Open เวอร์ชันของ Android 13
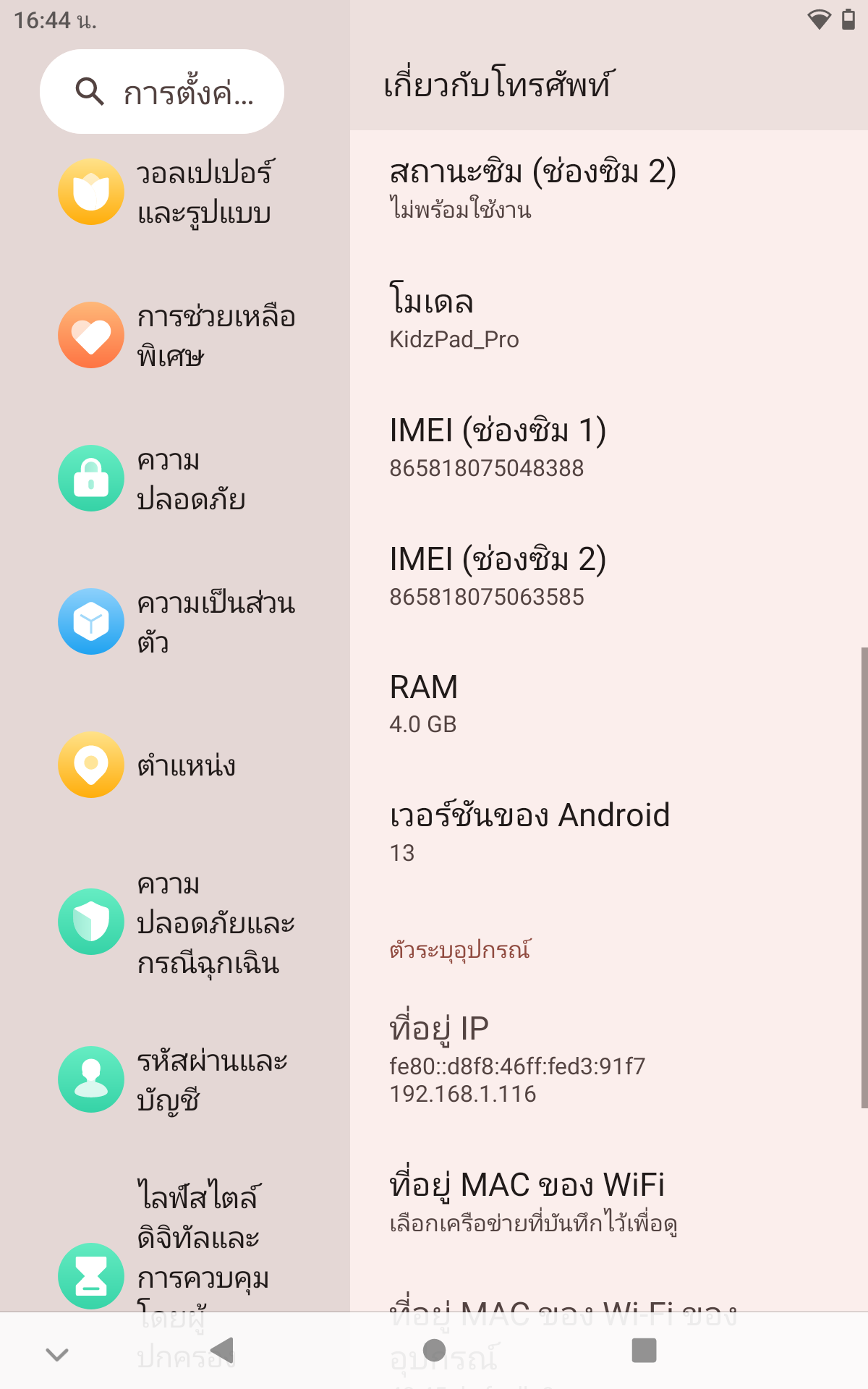This screenshot has width=868, height=1389. pyautogui.click(x=609, y=832)
